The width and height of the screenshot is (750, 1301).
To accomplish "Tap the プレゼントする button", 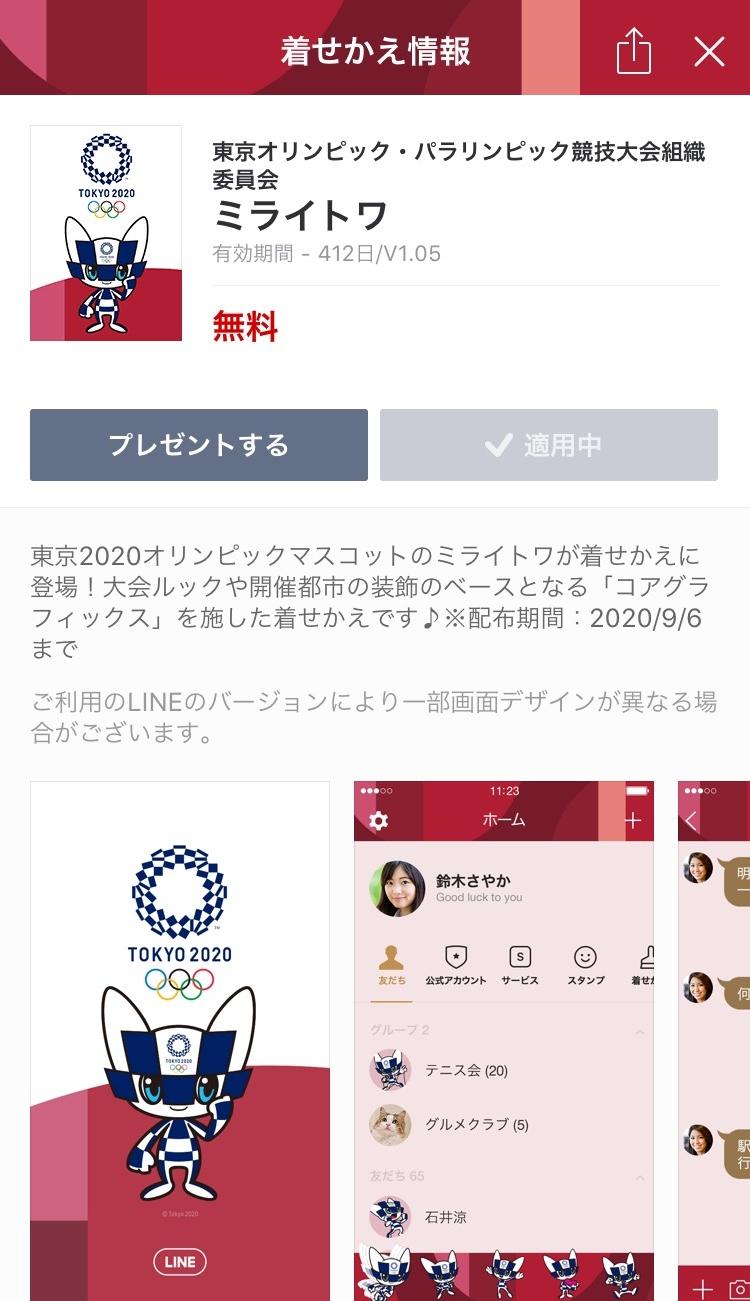I will pyautogui.click(x=199, y=445).
